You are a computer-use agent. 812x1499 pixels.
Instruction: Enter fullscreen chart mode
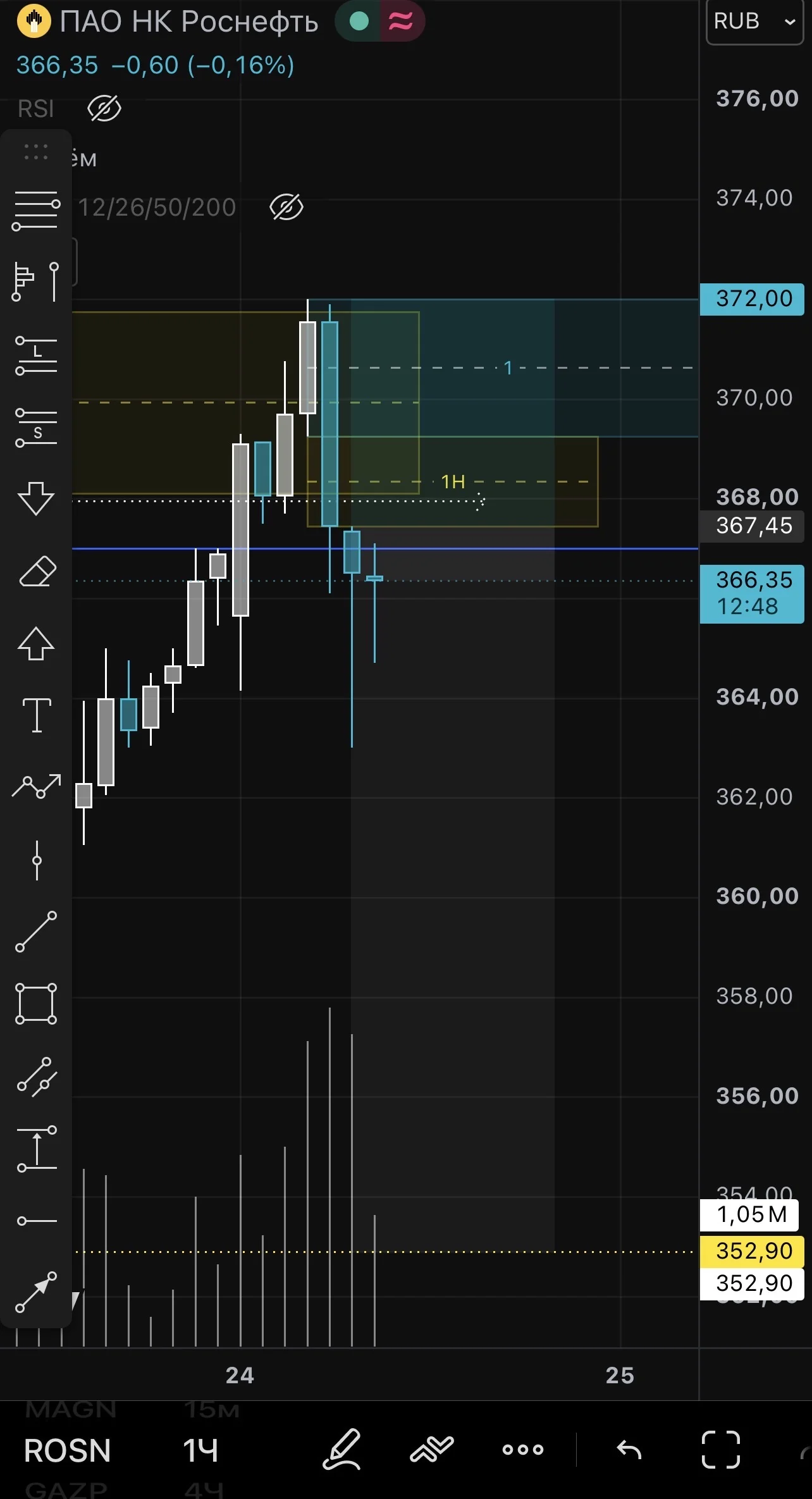coord(721,1449)
